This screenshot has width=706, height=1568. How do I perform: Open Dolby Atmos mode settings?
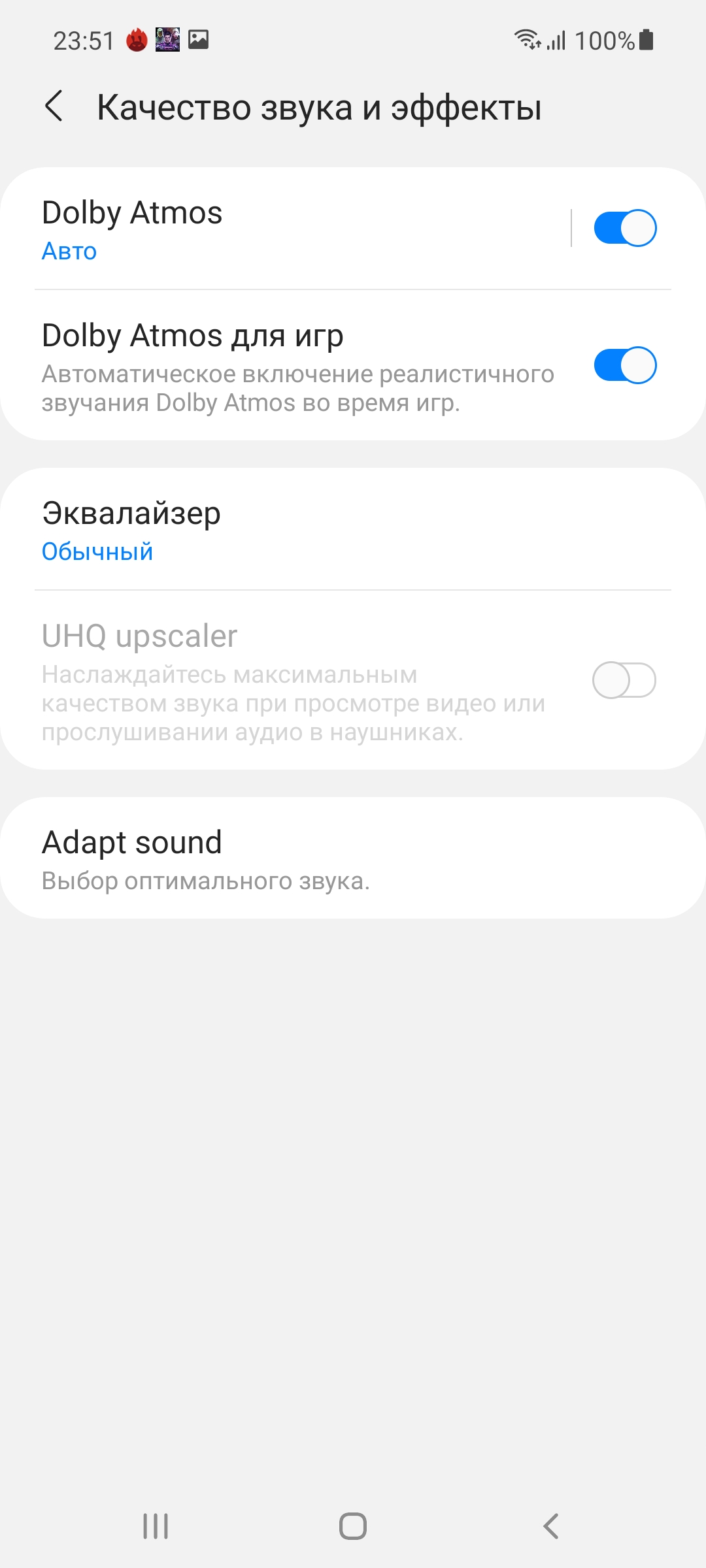[261, 229]
